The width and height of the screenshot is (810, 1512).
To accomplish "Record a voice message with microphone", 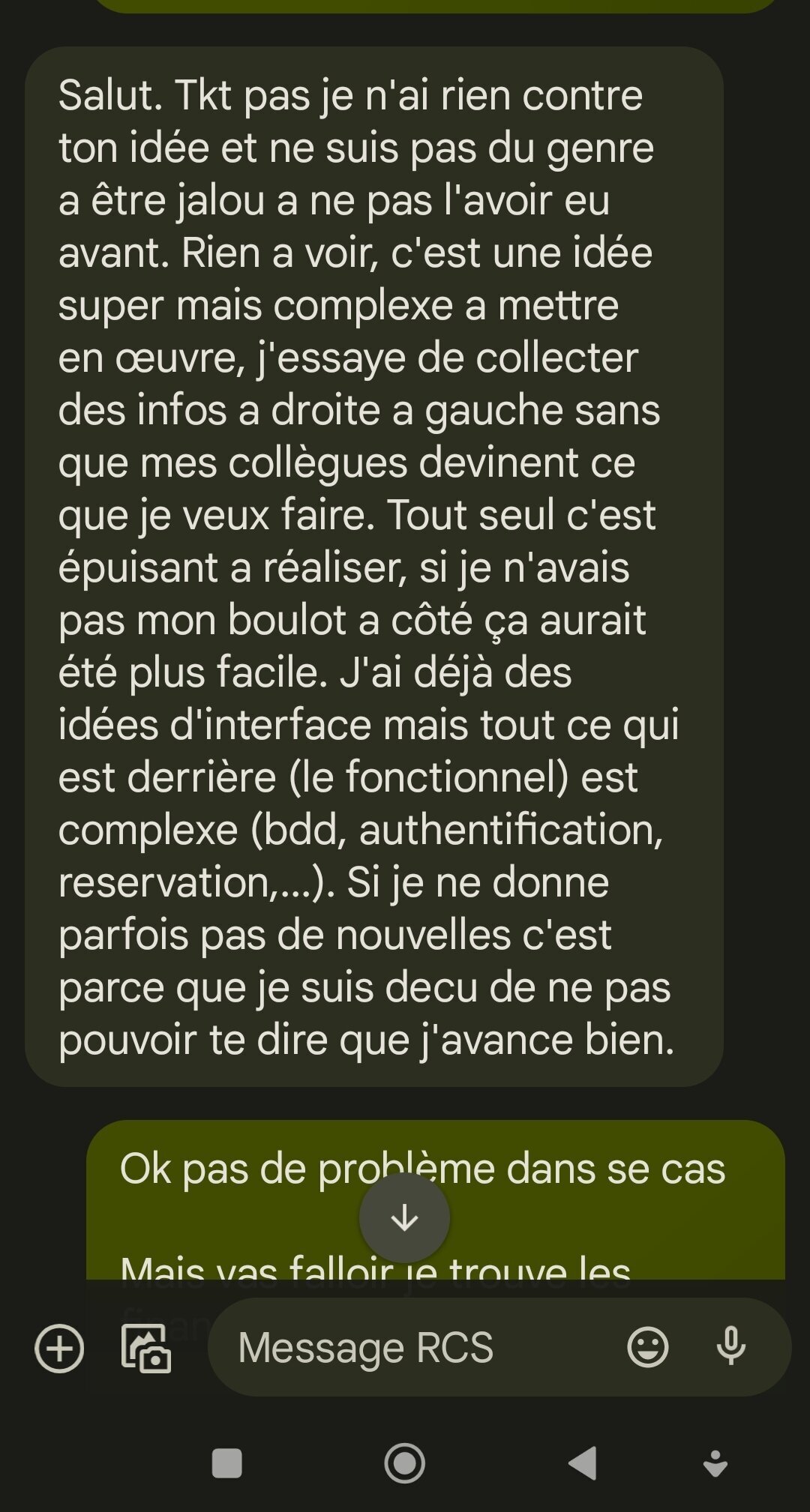I will point(730,1348).
